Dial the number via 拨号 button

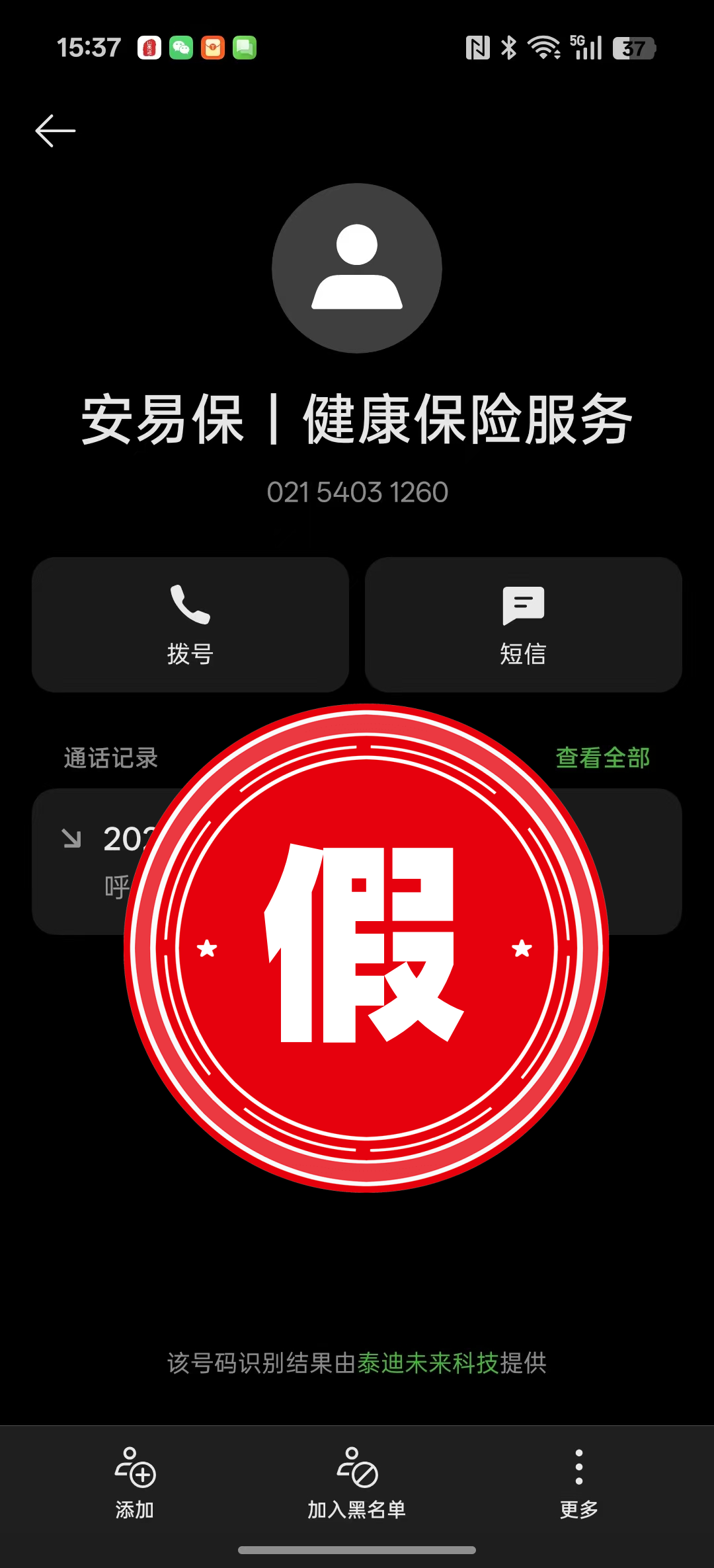coord(190,624)
